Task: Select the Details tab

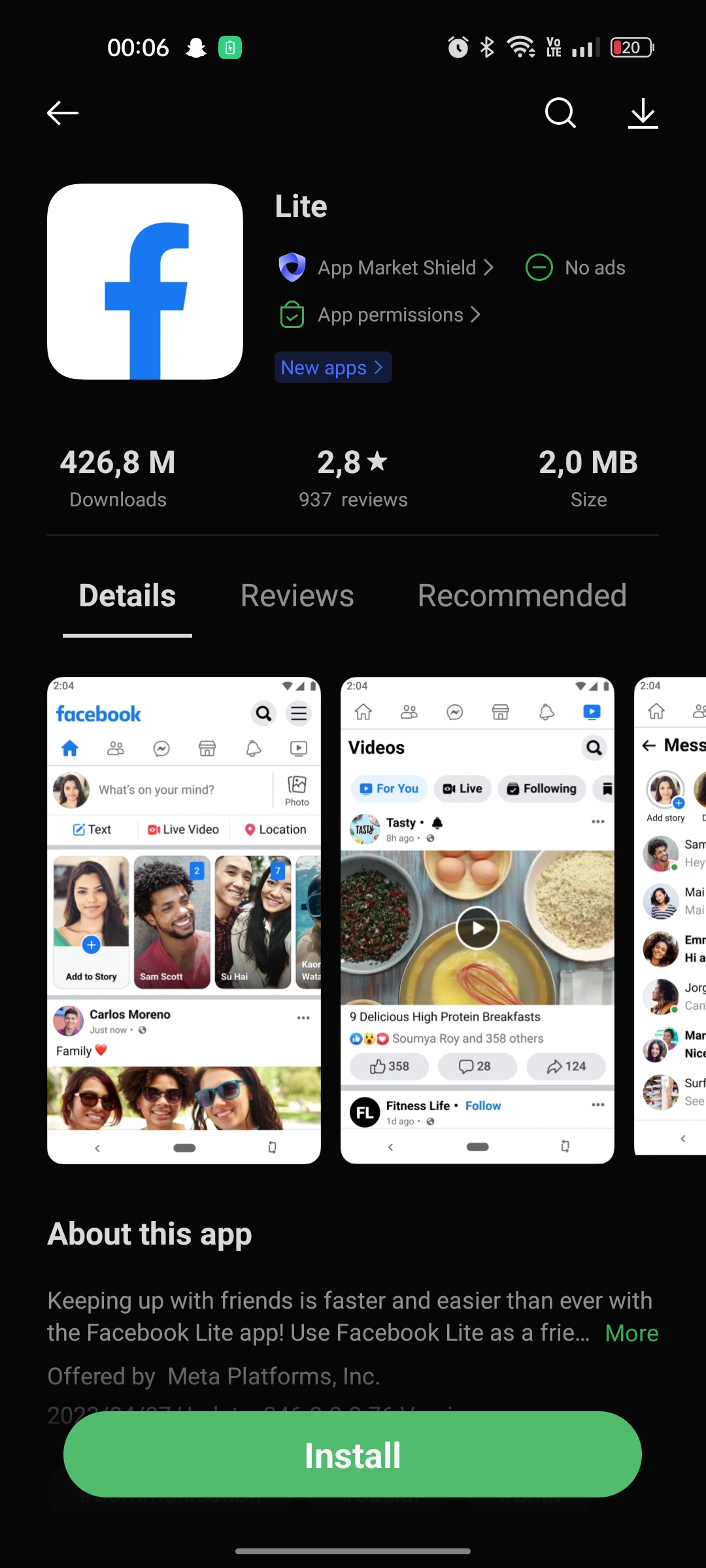Action: (127, 596)
